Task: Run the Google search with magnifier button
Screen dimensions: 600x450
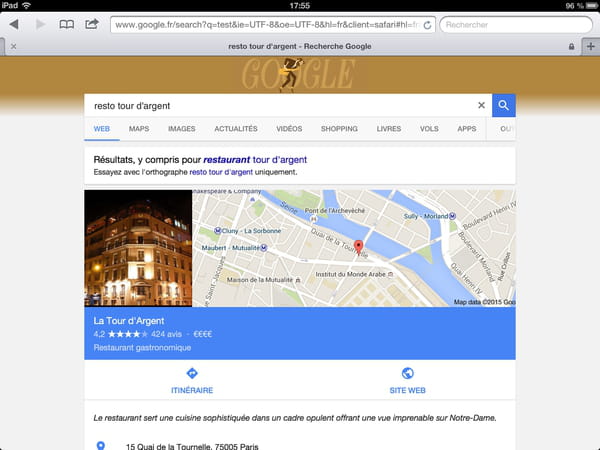Action: [x=504, y=105]
